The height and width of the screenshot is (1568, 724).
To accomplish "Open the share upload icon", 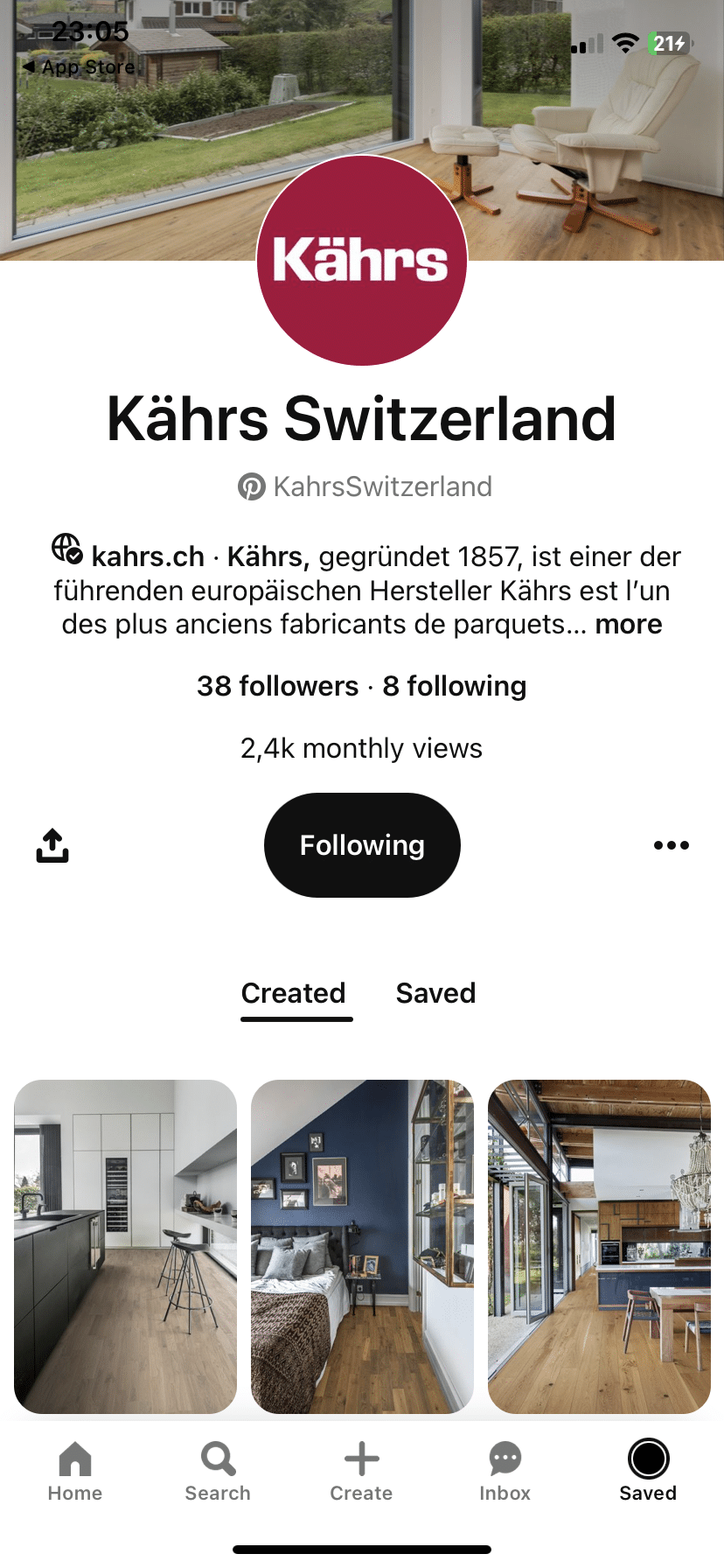I will click(x=52, y=844).
